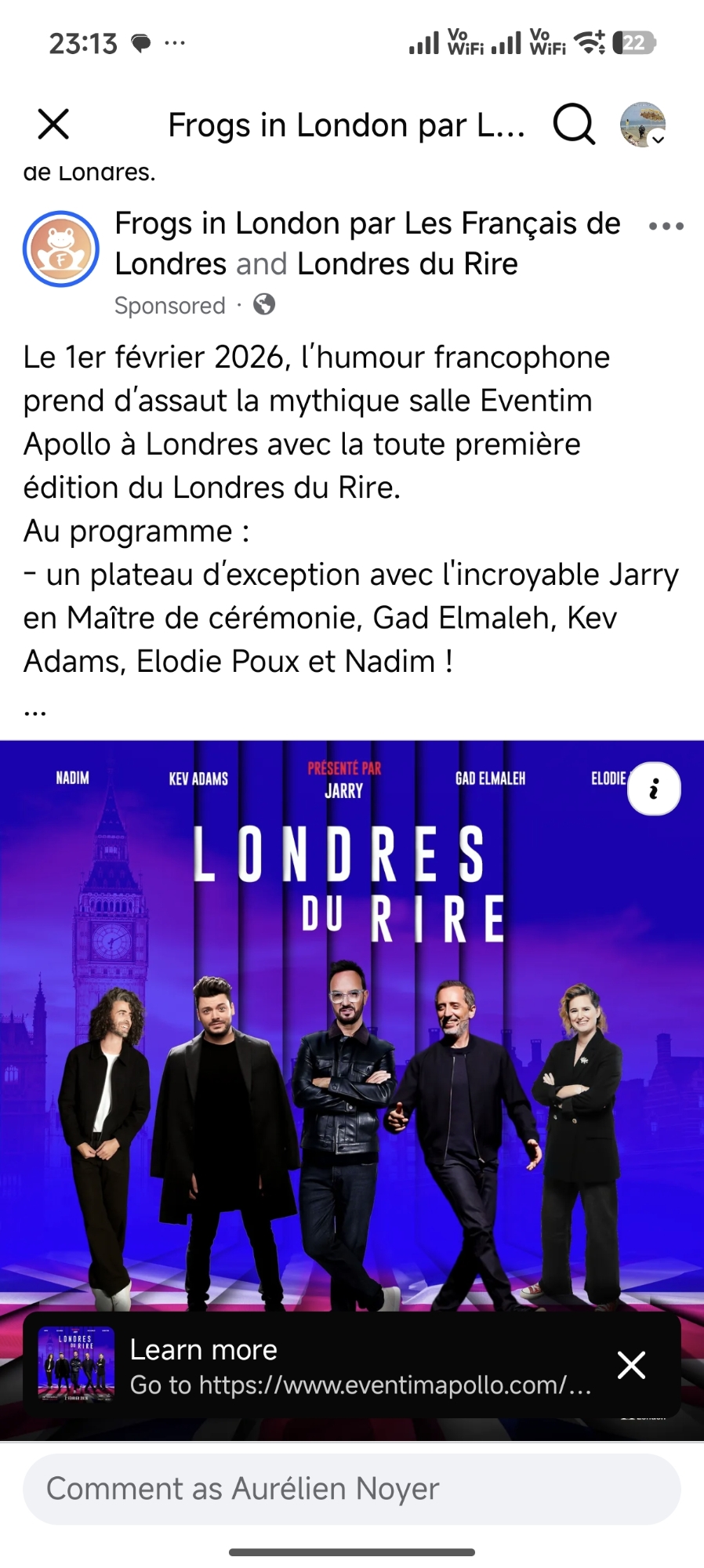This screenshot has width=704, height=1568.
Task: Open the Frogs in London page avatar
Action: [61, 249]
